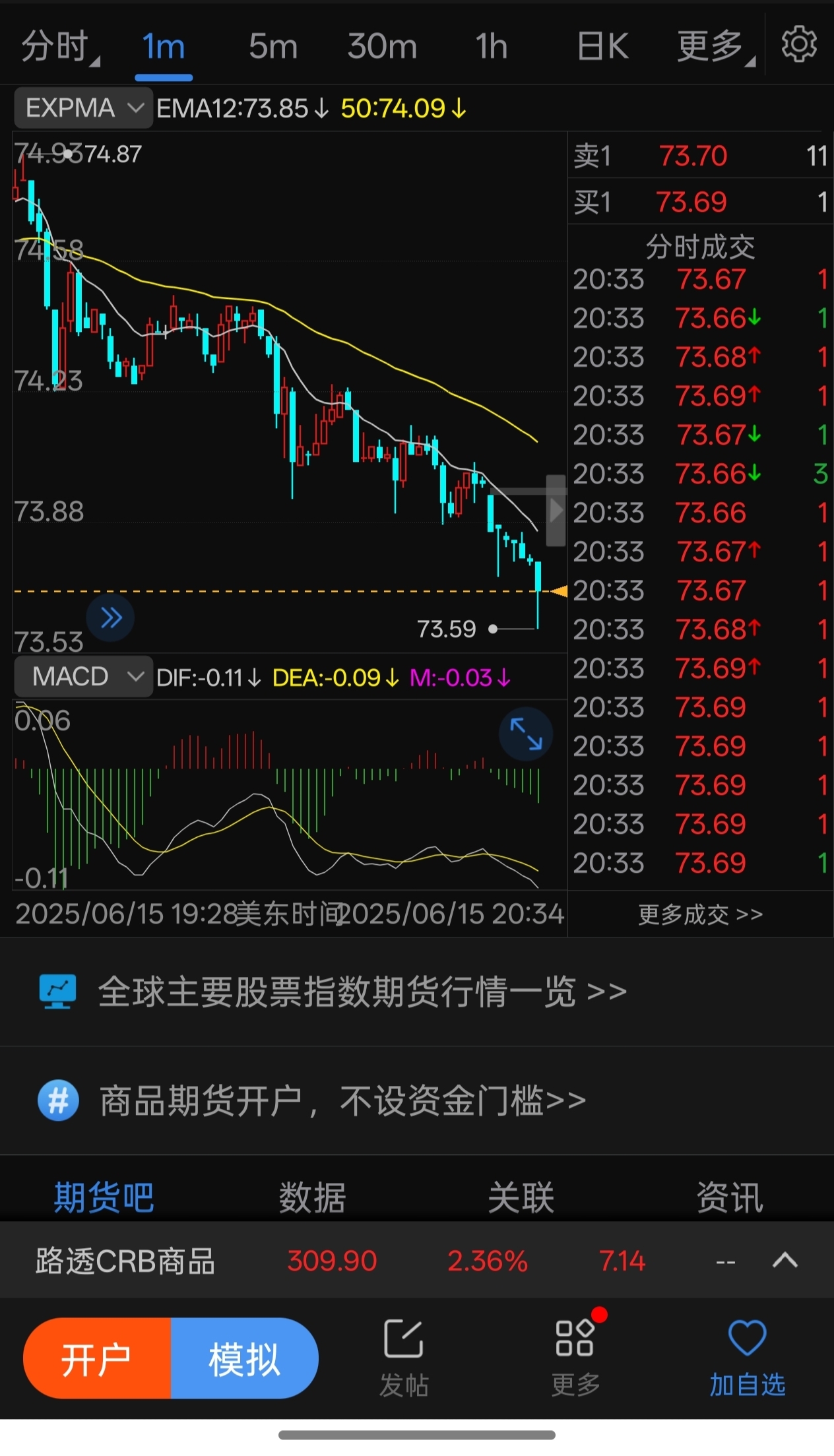Expand the 路透CRB商品 index bar

tap(785, 1261)
